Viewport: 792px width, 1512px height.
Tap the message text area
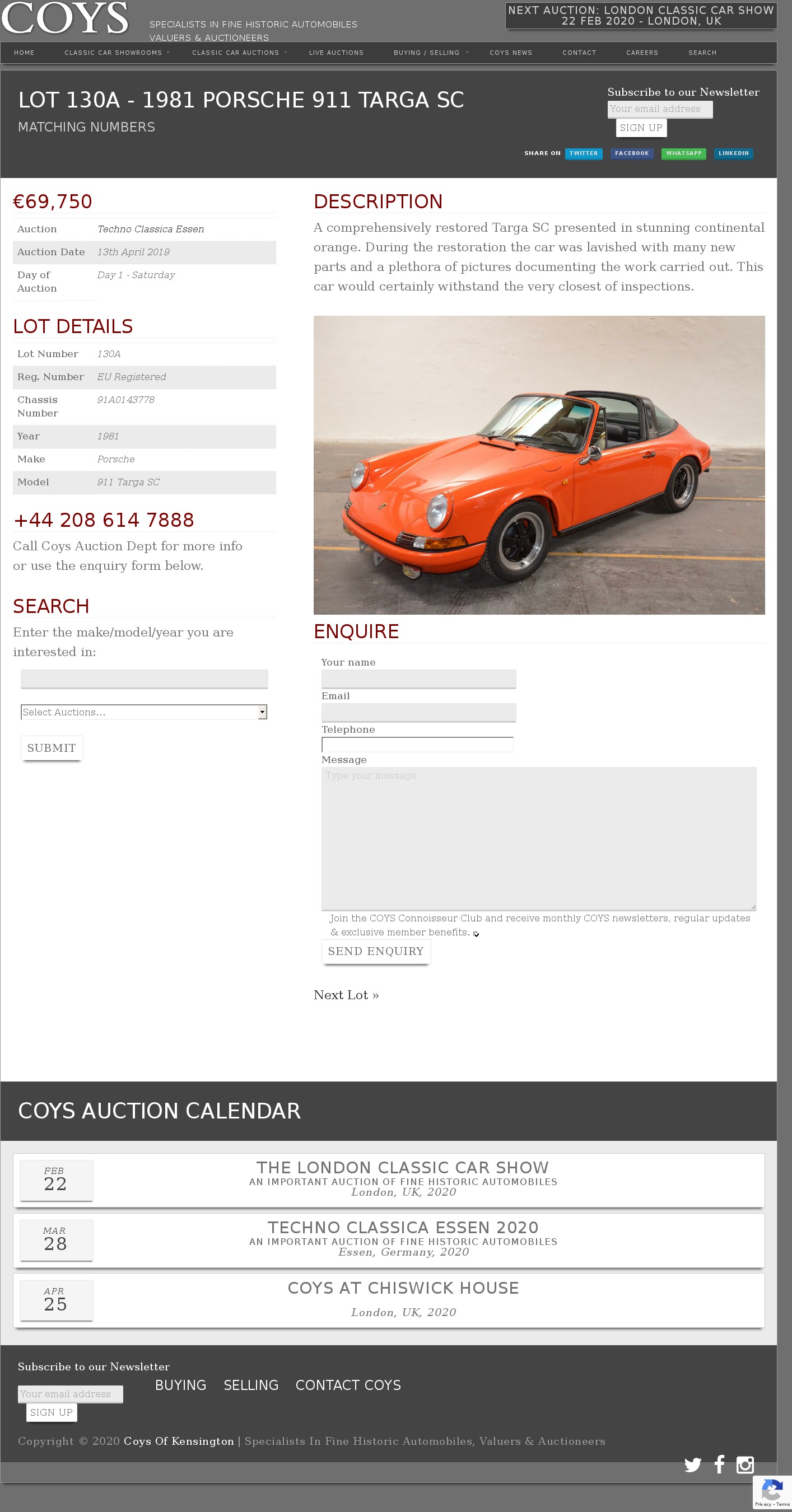(x=538, y=837)
